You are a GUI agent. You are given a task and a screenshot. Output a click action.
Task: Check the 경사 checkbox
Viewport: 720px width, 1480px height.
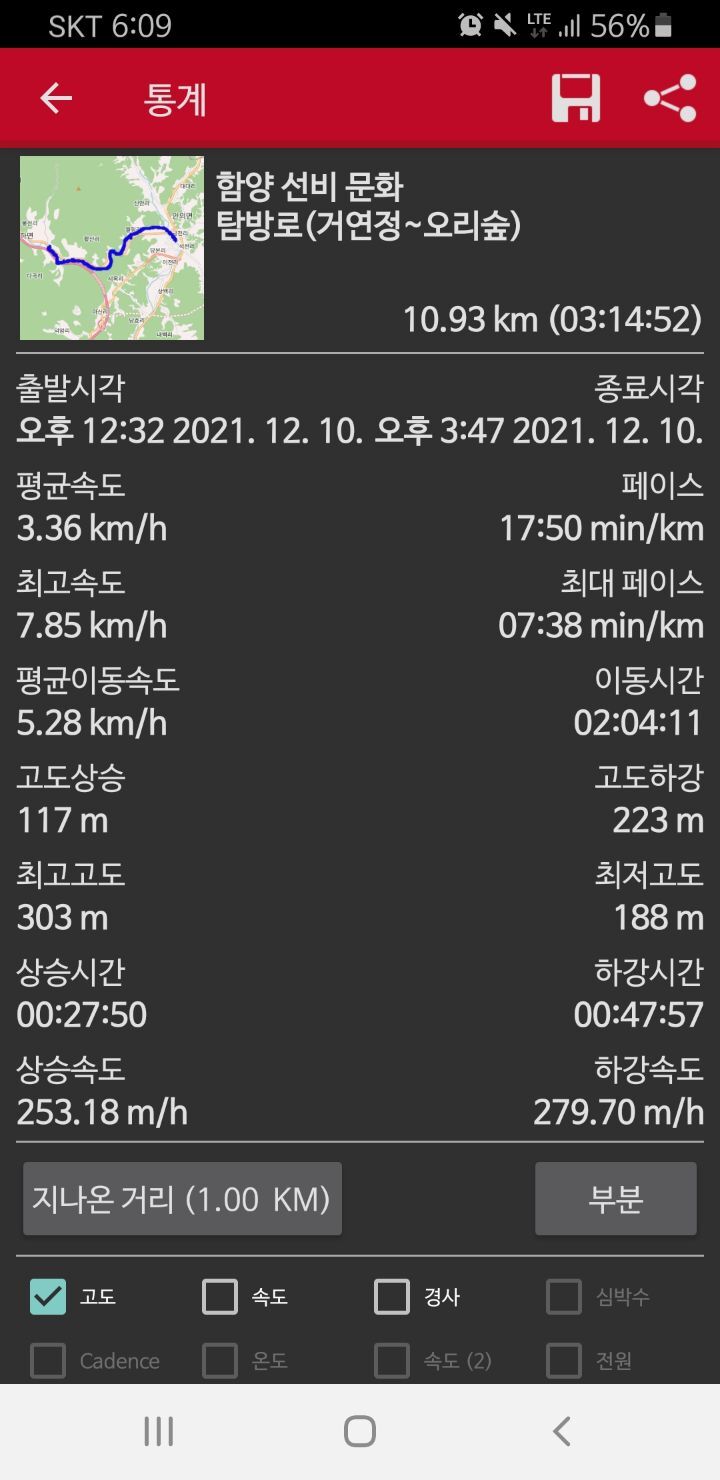click(x=392, y=1297)
